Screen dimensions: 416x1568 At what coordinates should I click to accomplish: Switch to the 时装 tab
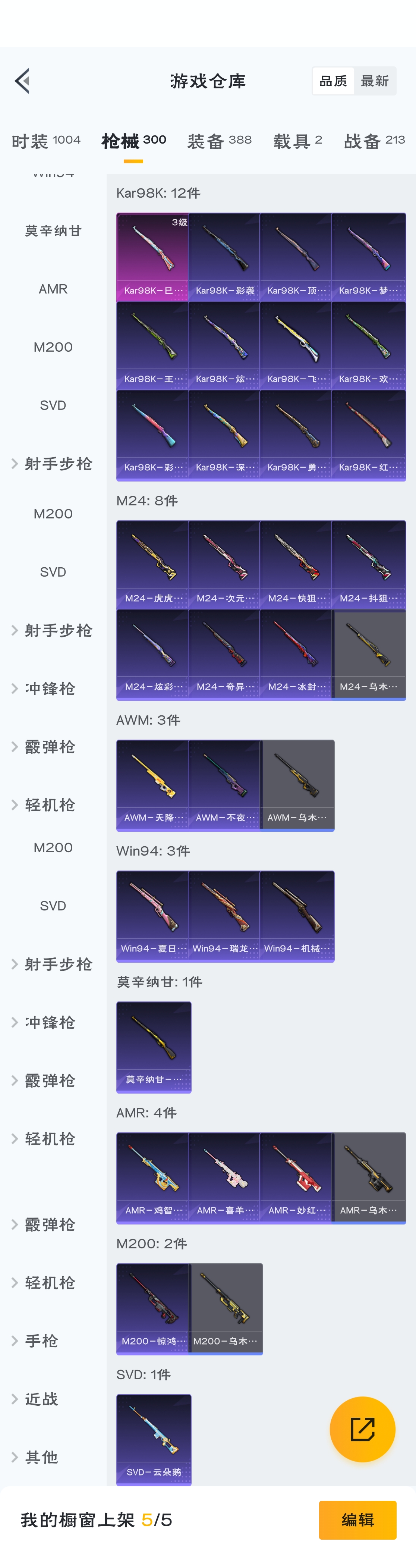coord(46,141)
